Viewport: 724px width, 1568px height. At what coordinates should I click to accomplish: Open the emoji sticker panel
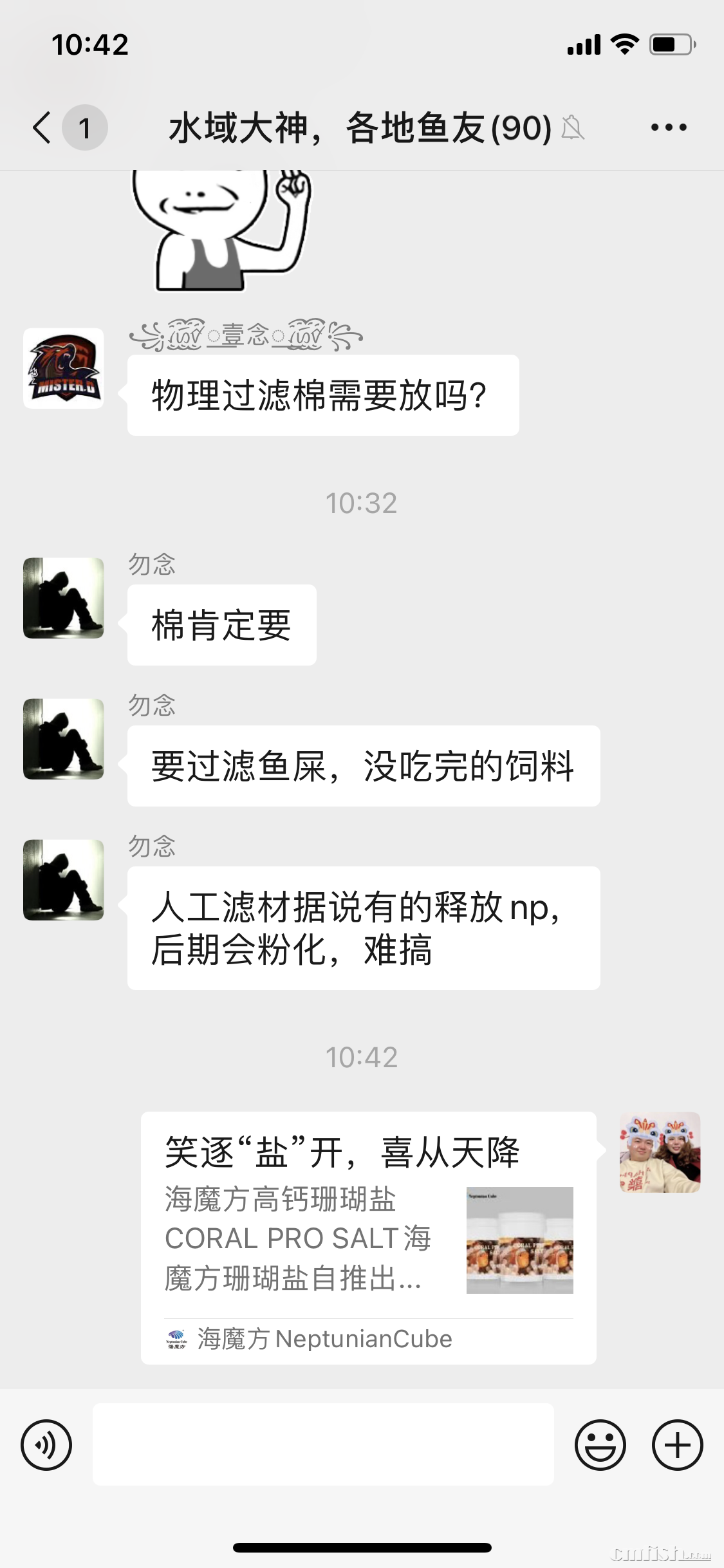(600, 1445)
